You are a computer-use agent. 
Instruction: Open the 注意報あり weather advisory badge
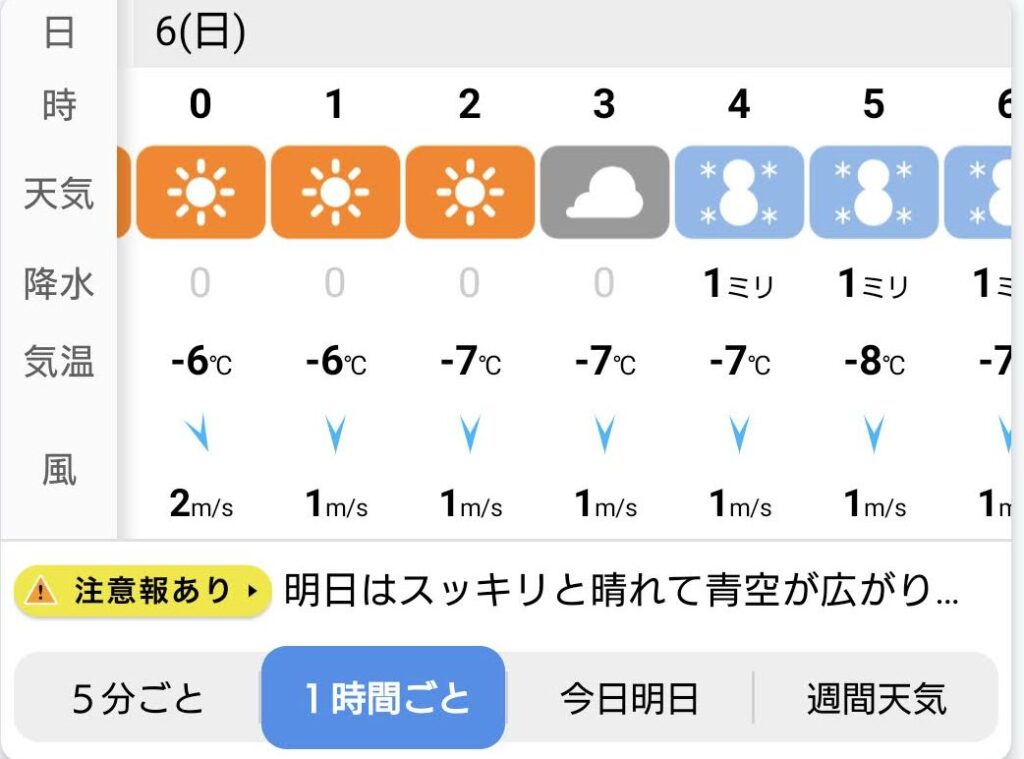142,591
